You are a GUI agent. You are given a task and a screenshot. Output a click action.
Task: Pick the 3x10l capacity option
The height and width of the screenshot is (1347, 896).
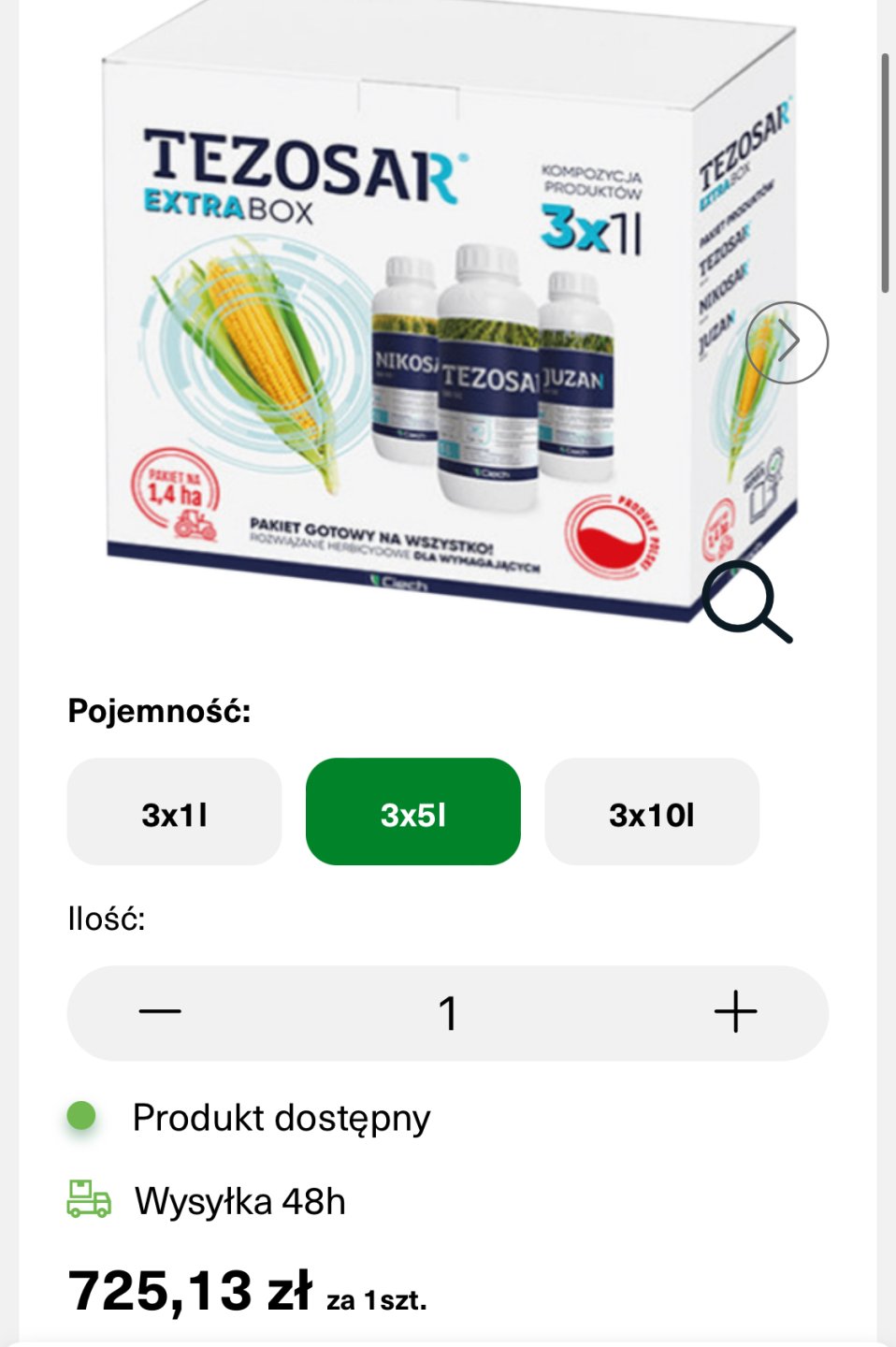pos(651,812)
